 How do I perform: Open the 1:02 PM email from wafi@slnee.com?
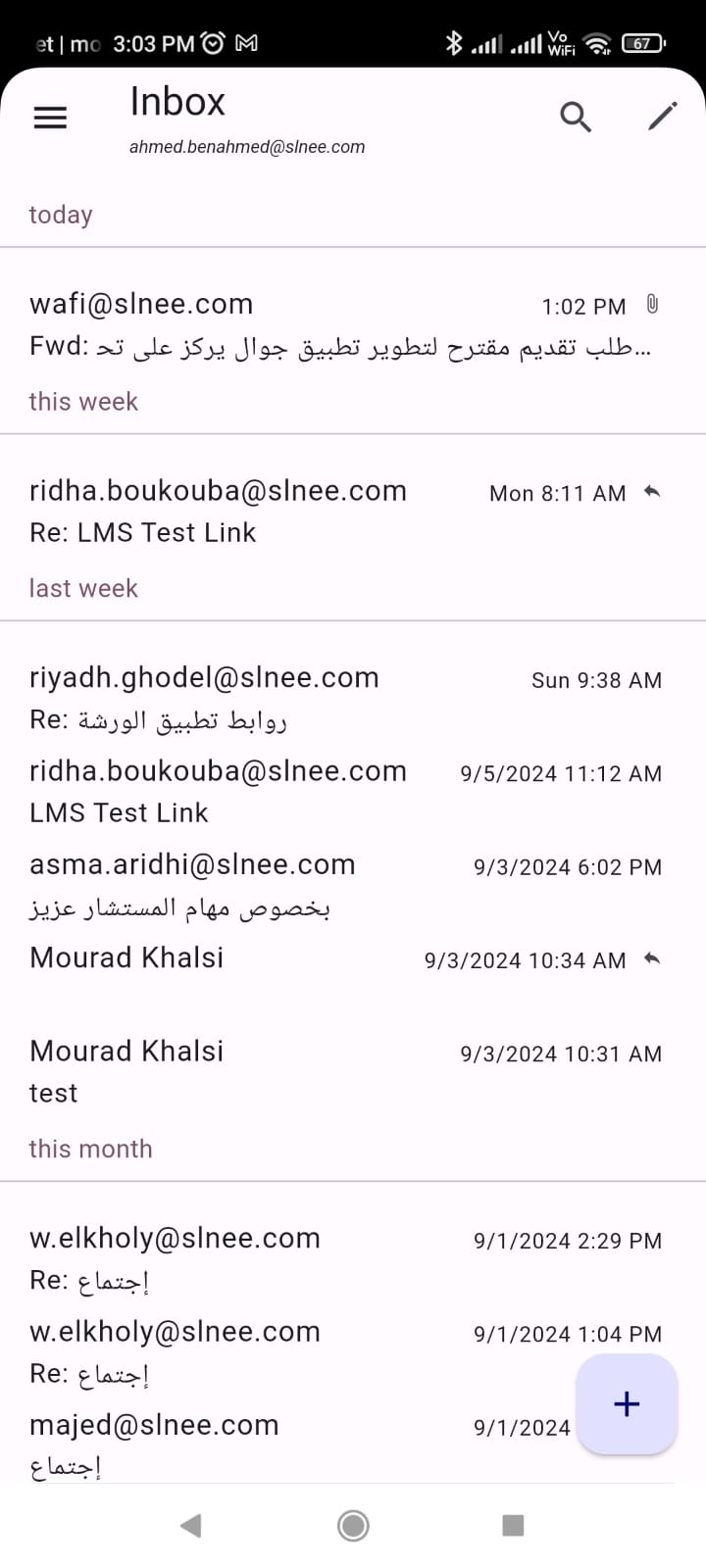(x=343, y=325)
